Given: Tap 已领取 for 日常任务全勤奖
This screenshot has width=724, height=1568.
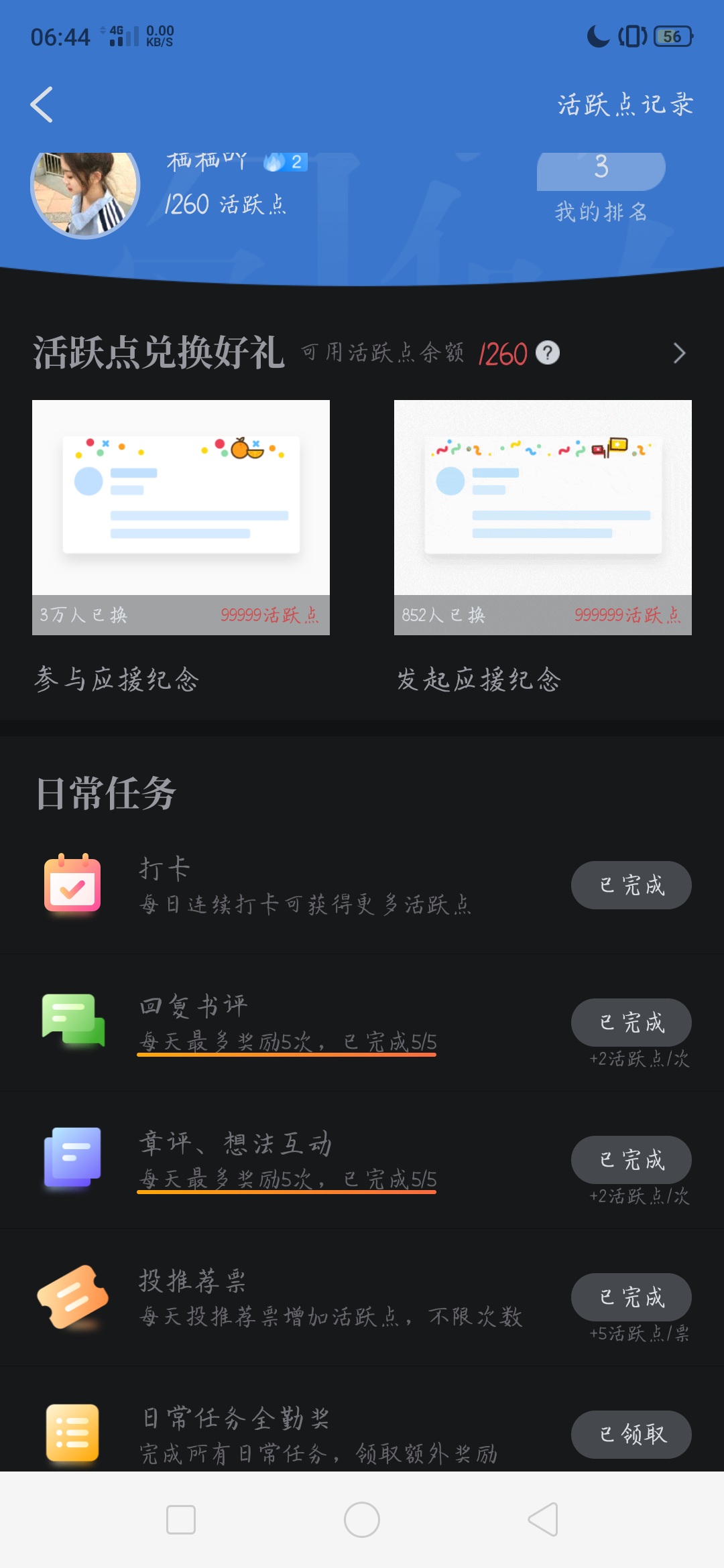Looking at the screenshot, I should tap(631, 1435).
